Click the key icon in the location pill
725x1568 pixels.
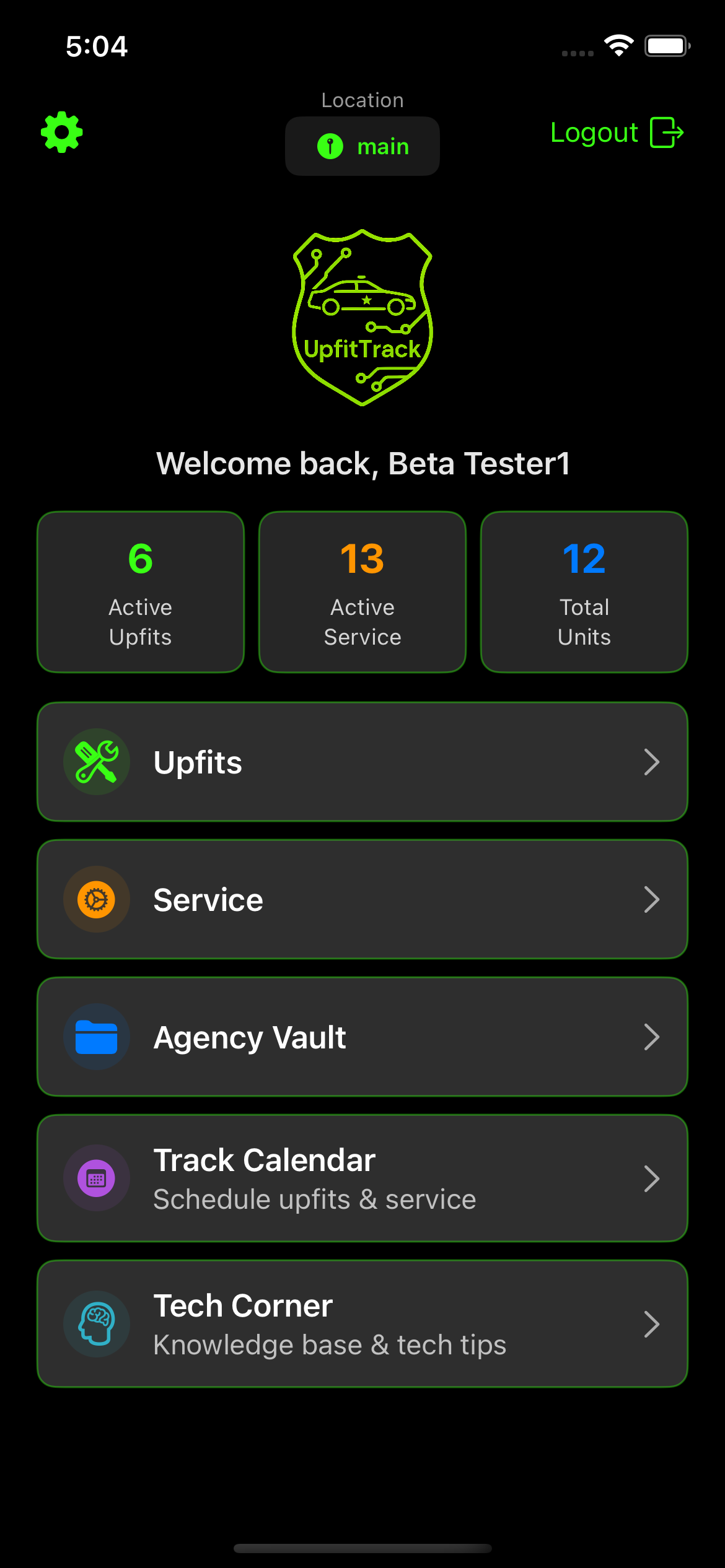[x=330, y=147]
